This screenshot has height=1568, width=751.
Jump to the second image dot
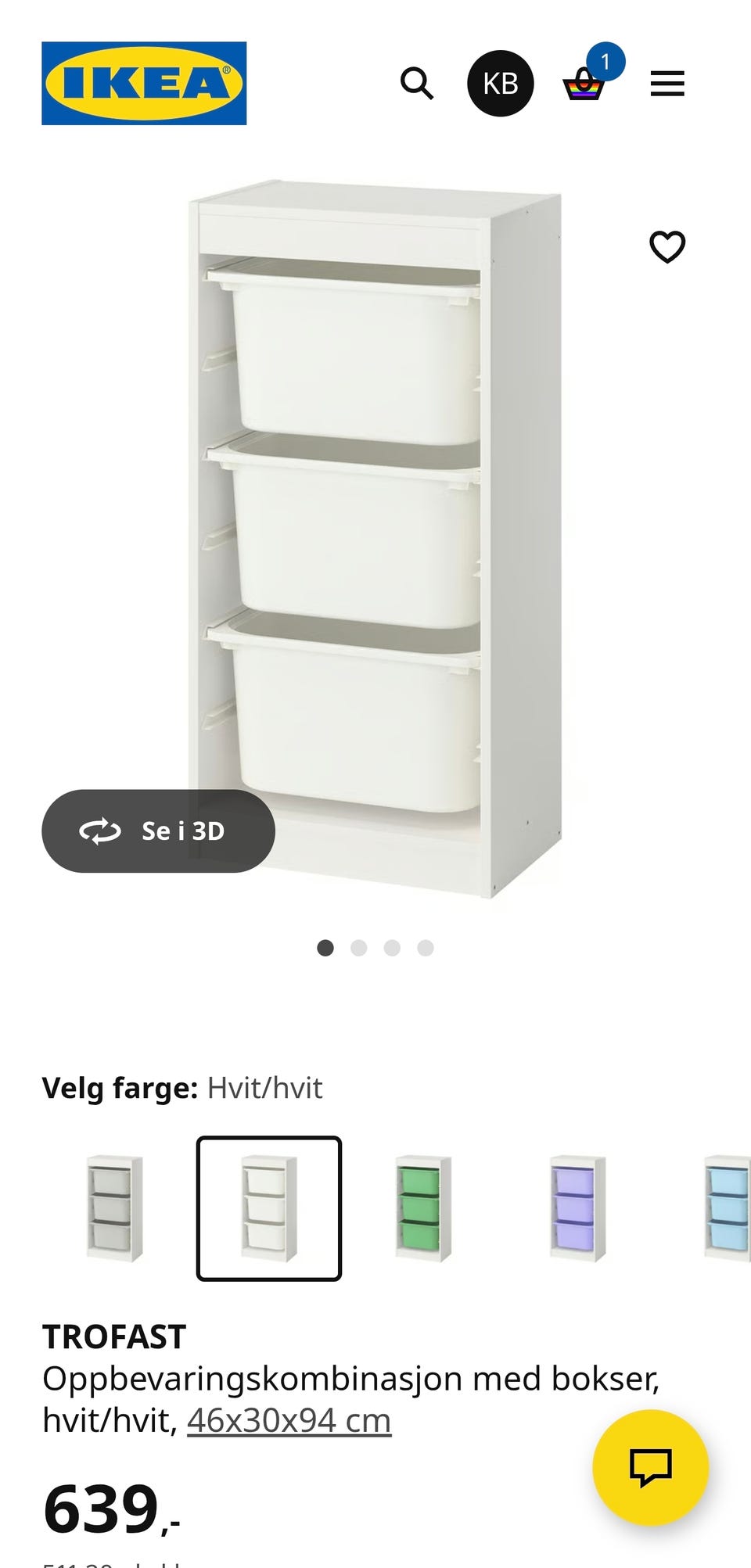click(359, 948)
